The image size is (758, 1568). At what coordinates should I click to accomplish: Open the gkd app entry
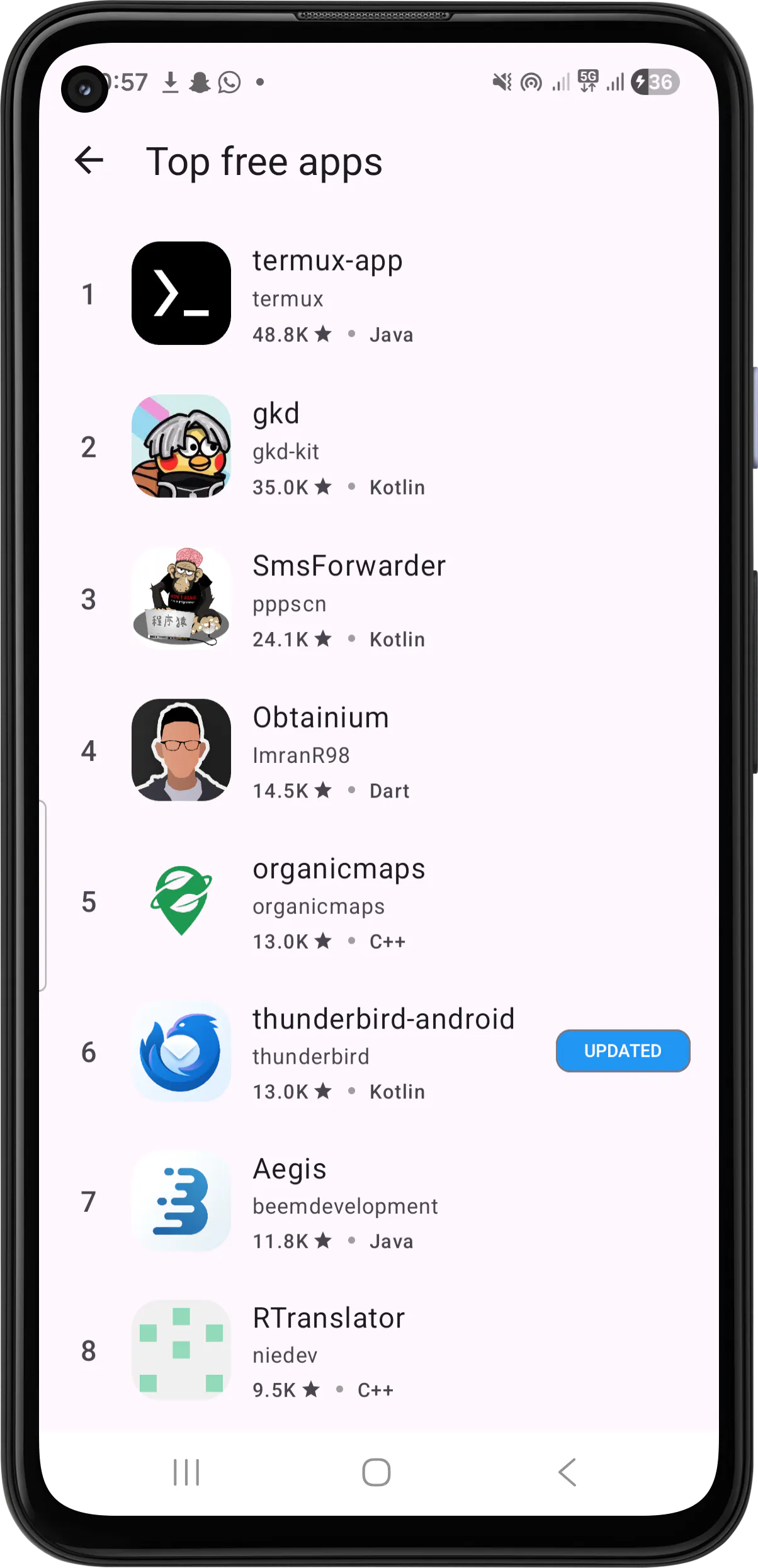[378, 447]
